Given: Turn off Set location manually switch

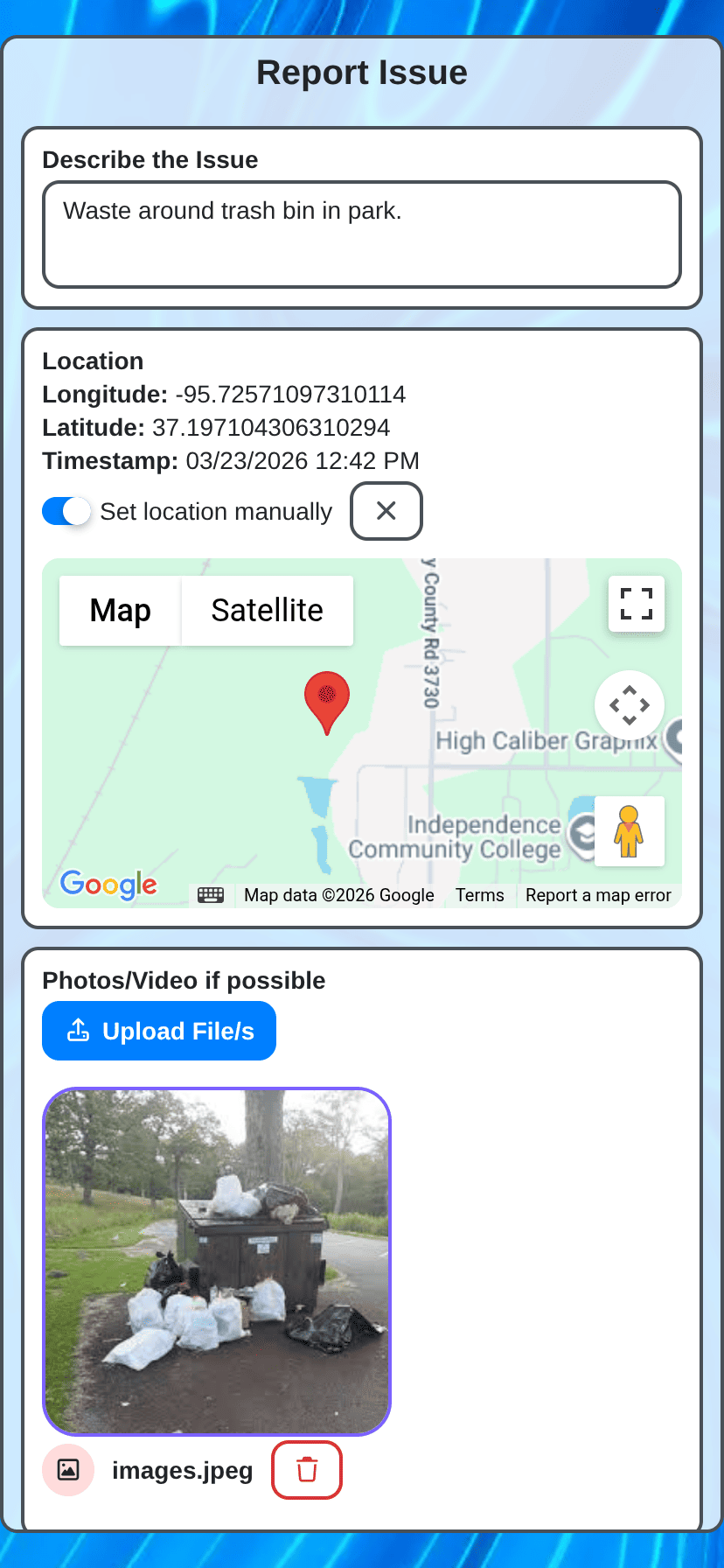Looking at the screenshot, I should (66, 511).
